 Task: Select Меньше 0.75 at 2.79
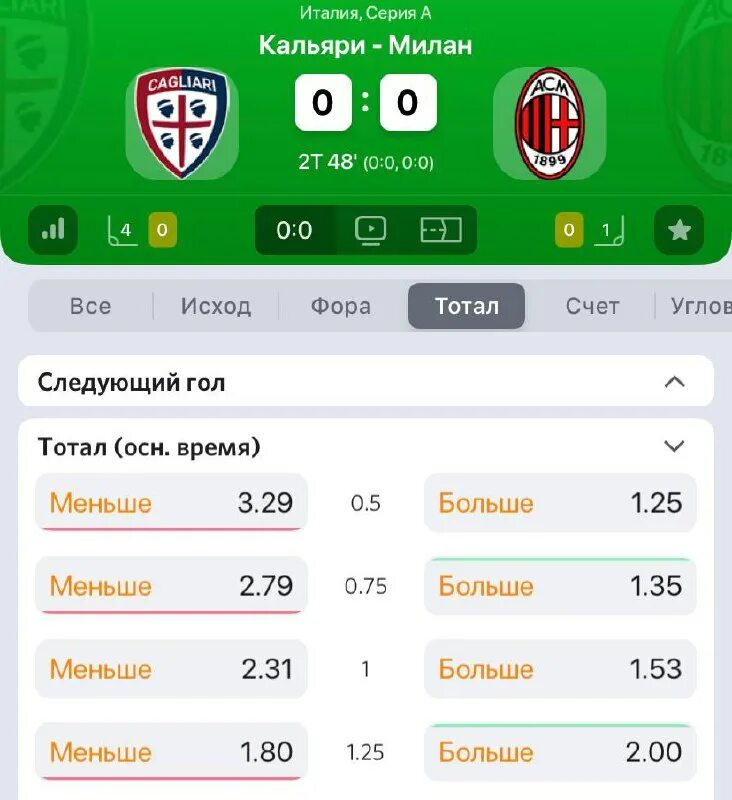171,585
